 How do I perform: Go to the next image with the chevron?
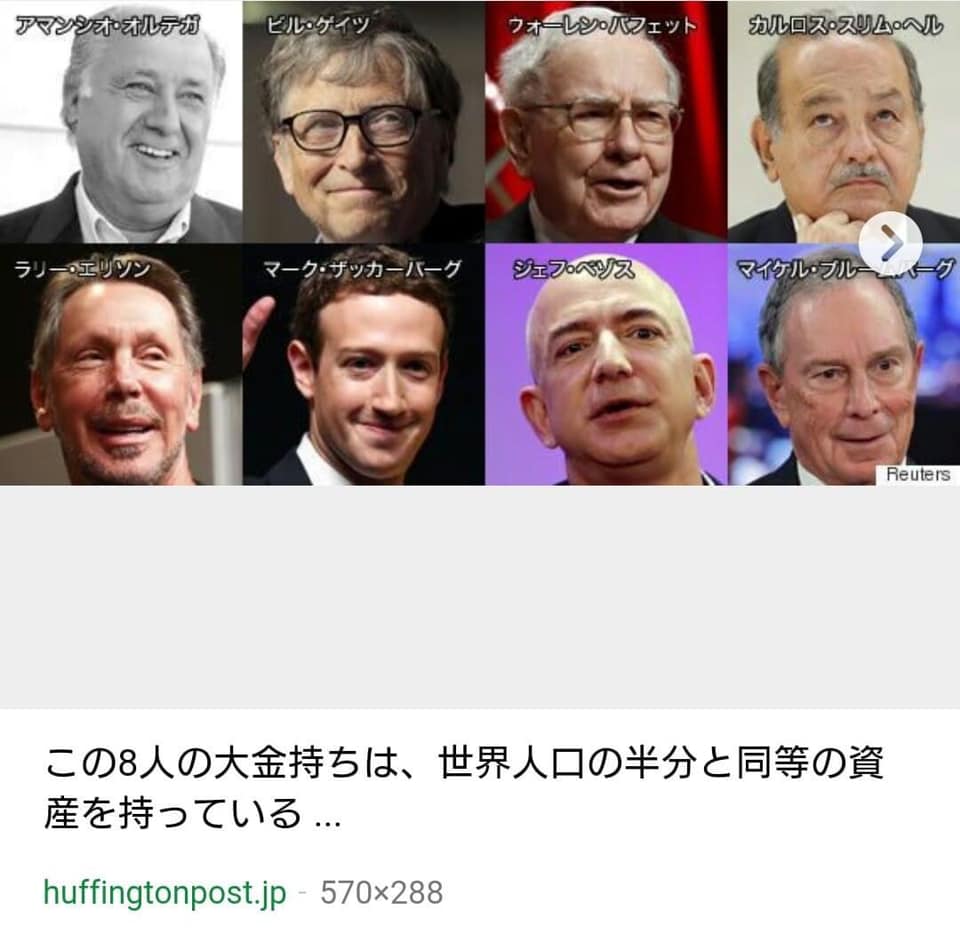[x=890, y=242]
